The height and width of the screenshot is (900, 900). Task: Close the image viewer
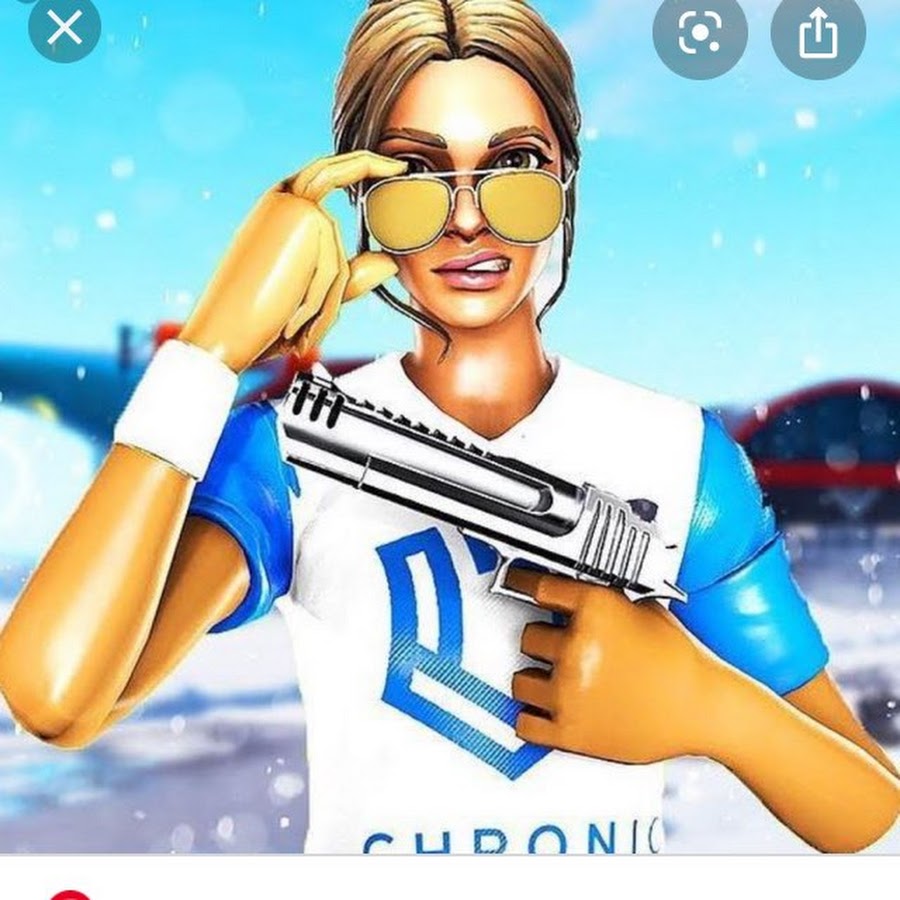click(64, 28)
